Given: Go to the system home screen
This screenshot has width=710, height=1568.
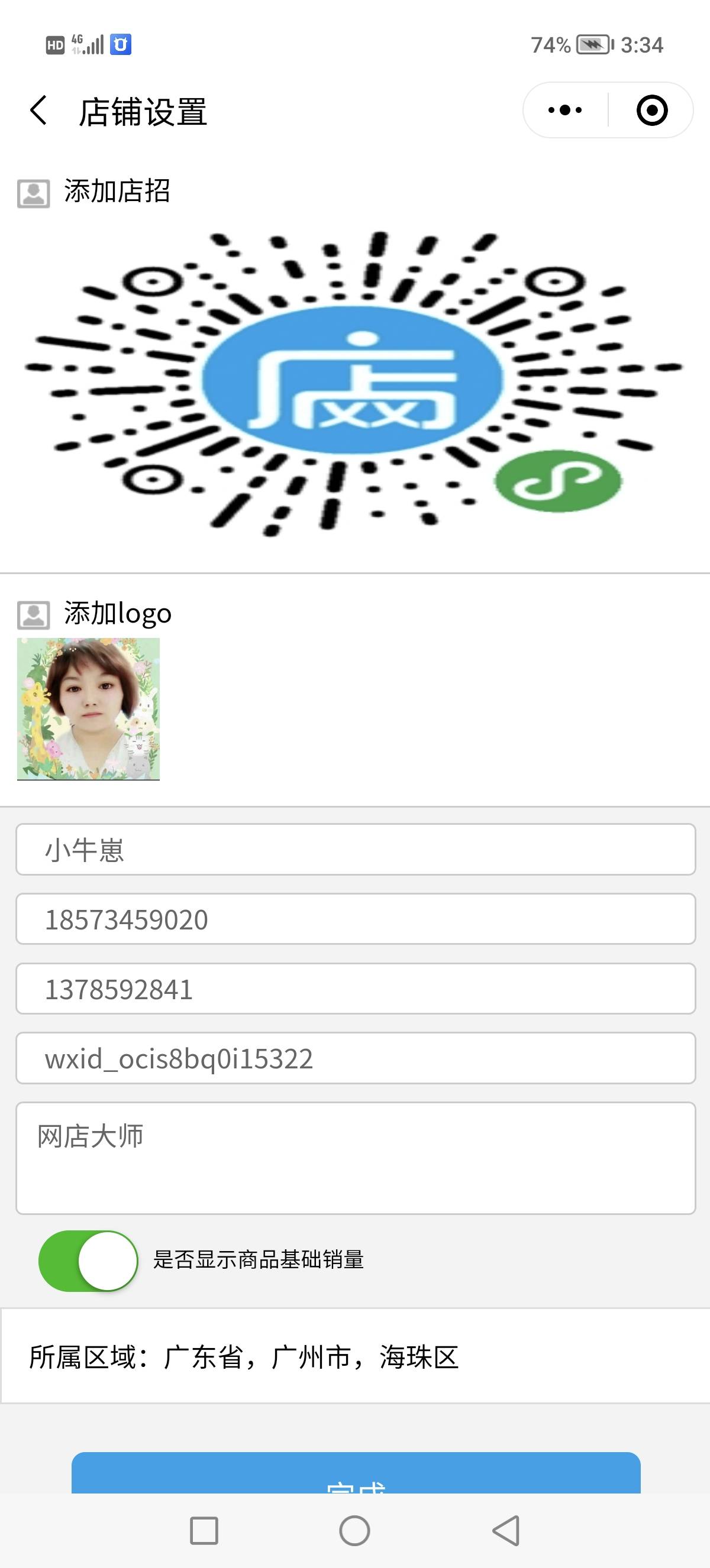Looking at the screenshot, I should (354, 1530).
